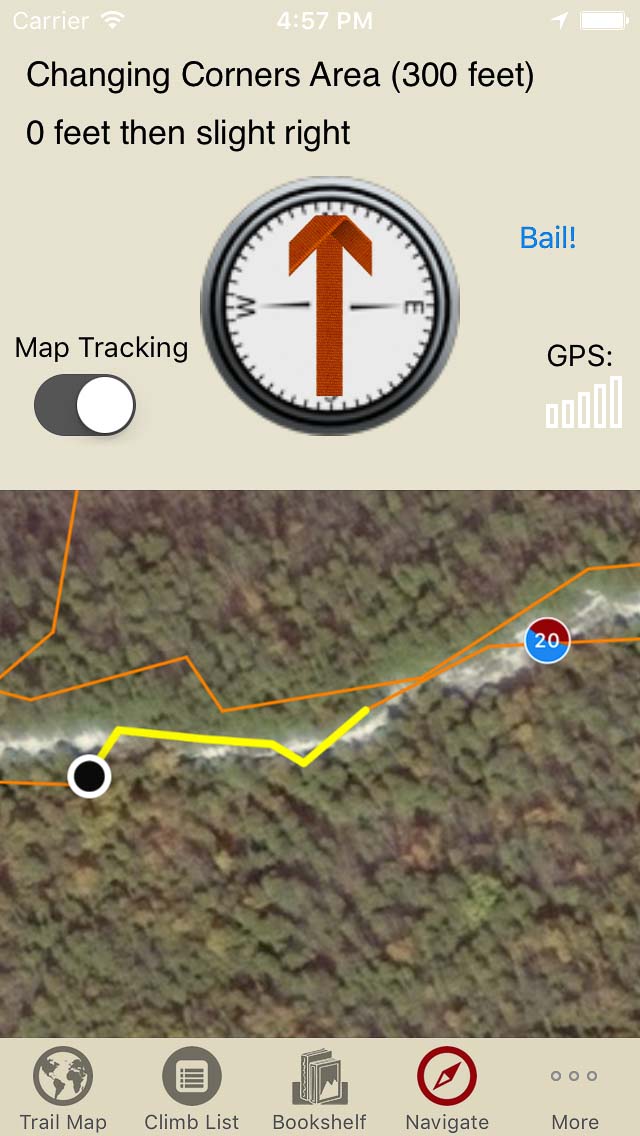Image resolution: width=640 pixels, height=1136 pixels.
Task: Tap the Bail! link
Action: point(548,238)
